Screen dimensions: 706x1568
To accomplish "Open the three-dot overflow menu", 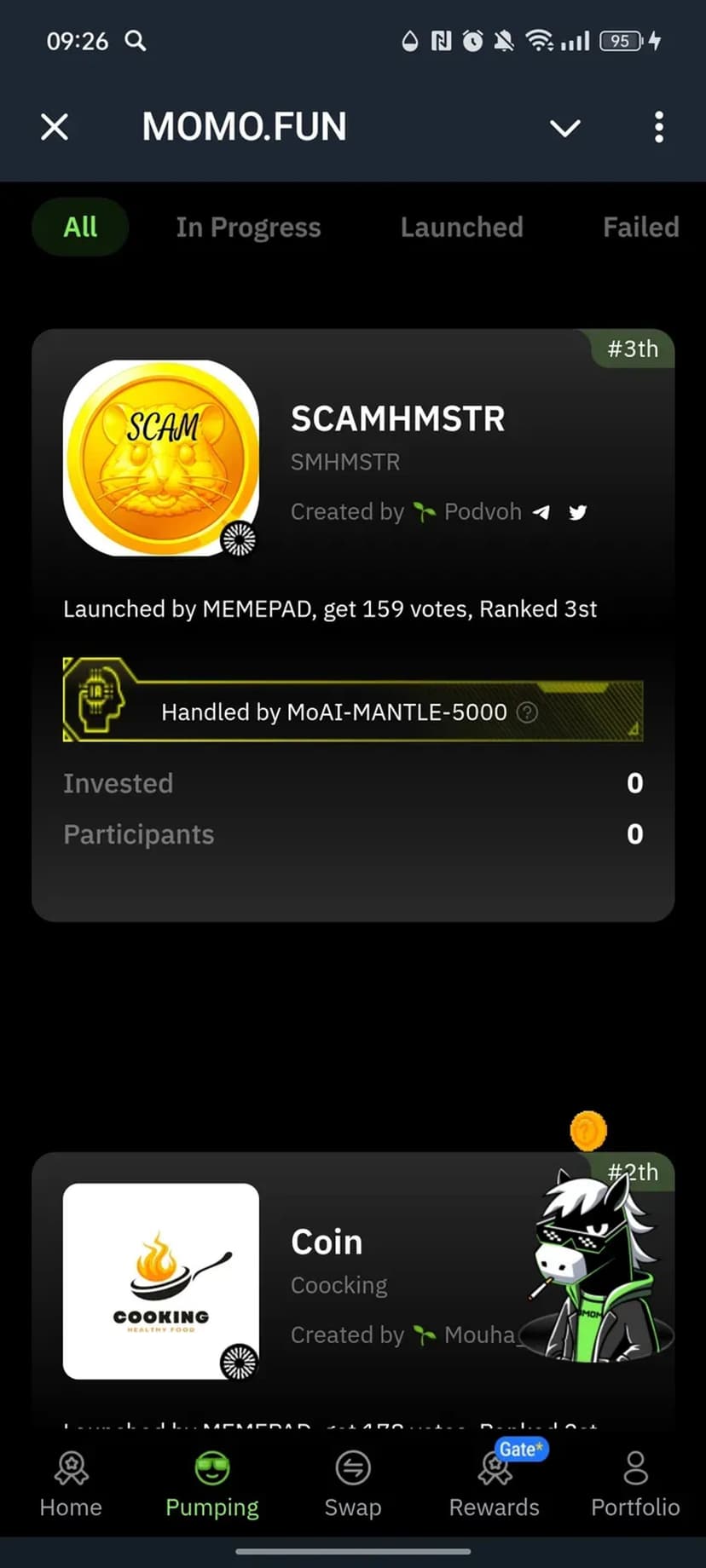I will (658, 128).
